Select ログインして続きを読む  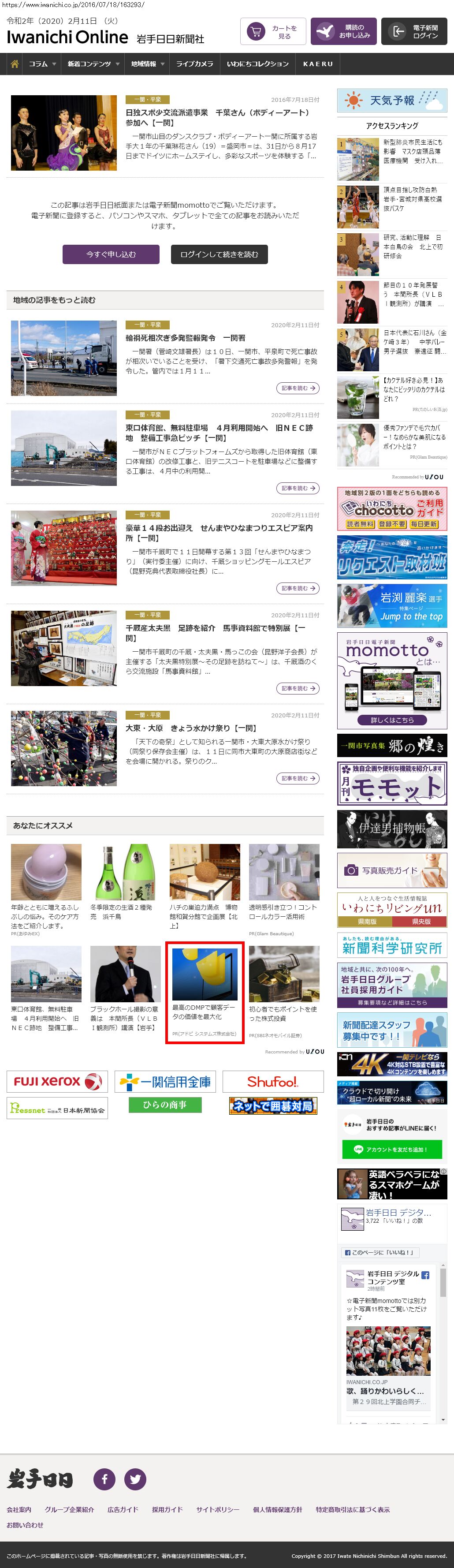[219, 254]
